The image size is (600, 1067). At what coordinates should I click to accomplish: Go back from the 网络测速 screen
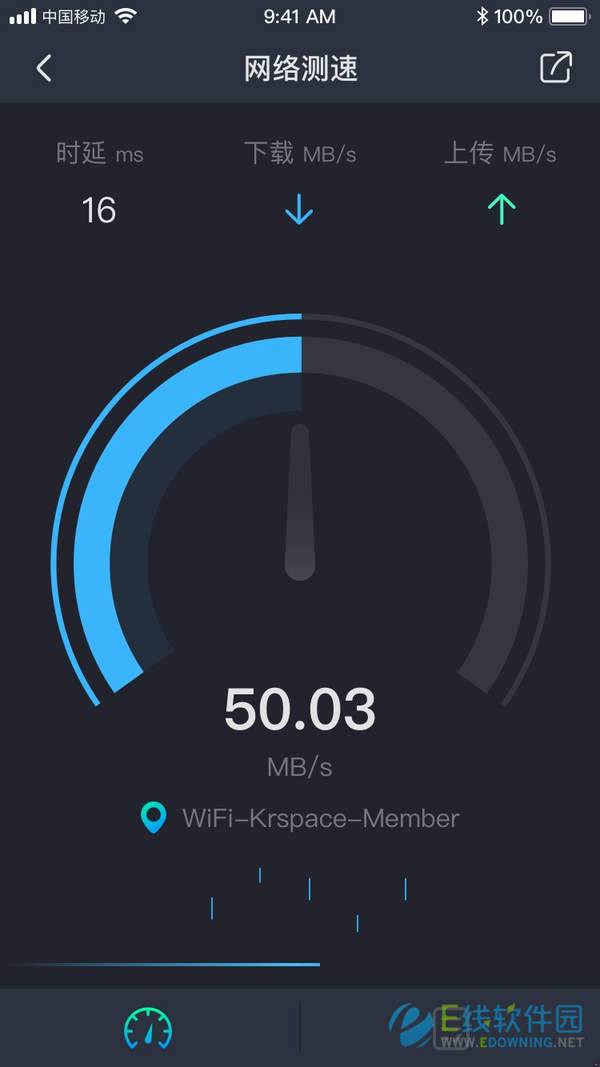click(x=44, y=68)
